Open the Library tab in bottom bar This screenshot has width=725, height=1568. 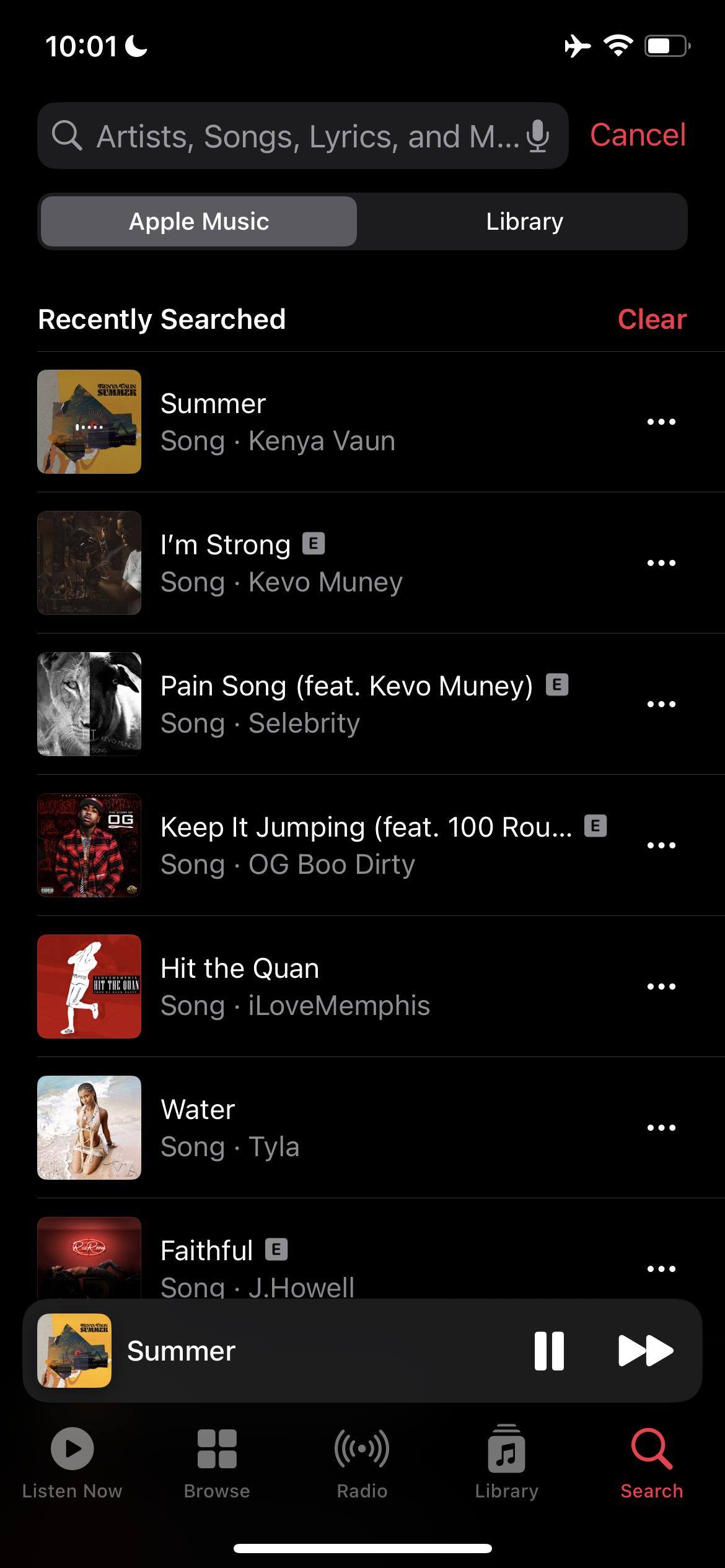[506, 1463]
